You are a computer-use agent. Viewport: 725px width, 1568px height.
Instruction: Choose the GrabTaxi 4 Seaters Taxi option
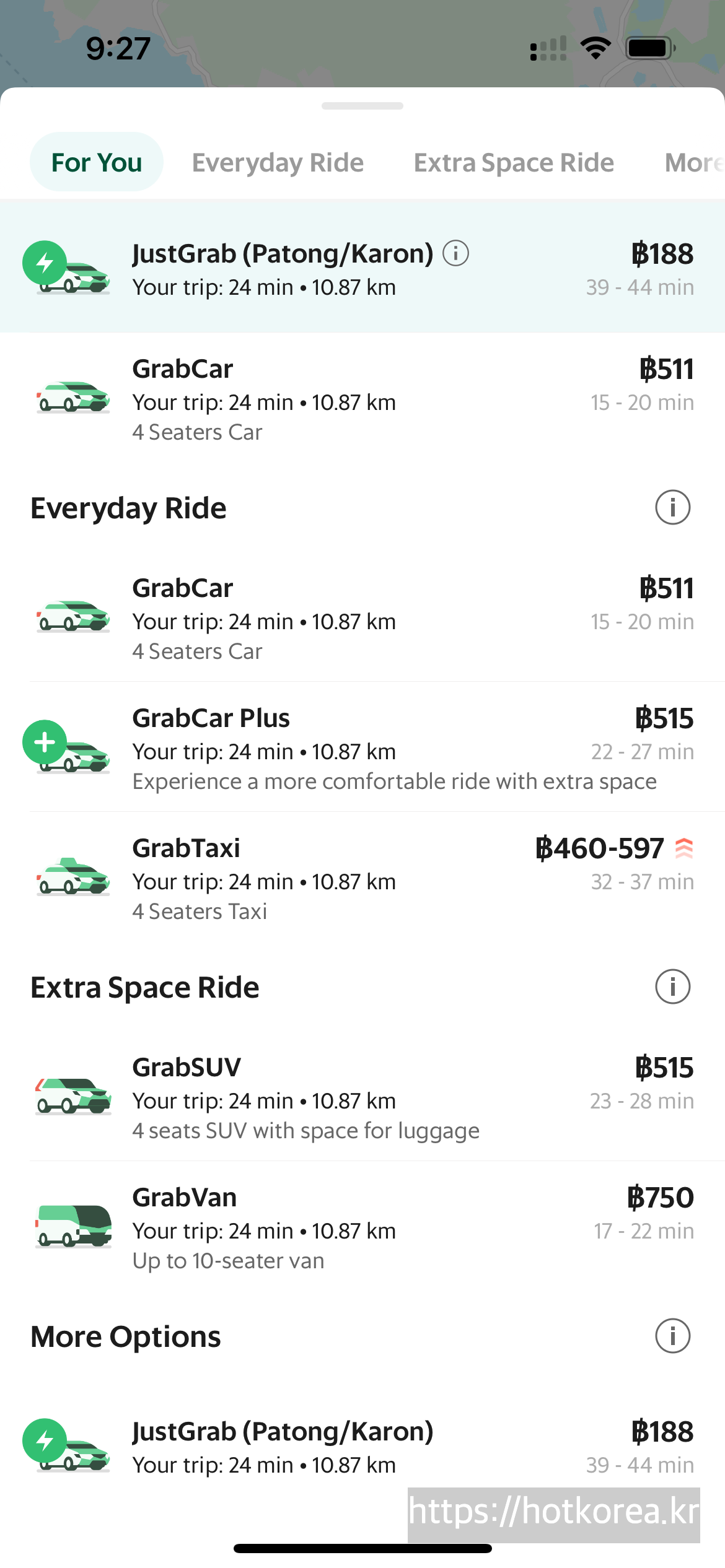click(362, 878)
